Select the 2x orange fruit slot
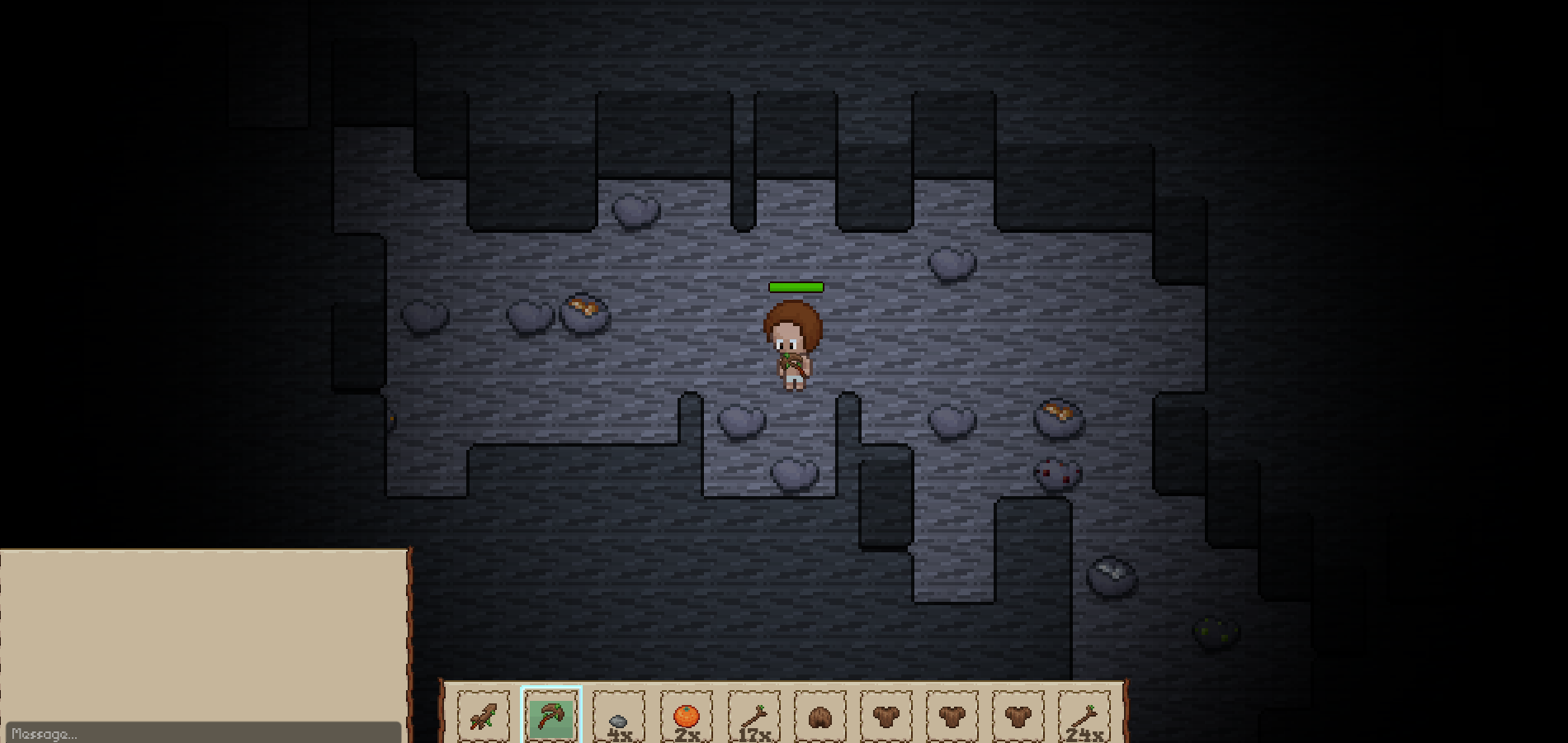Viewport: 1568px width, 743px height. [686, 716]
